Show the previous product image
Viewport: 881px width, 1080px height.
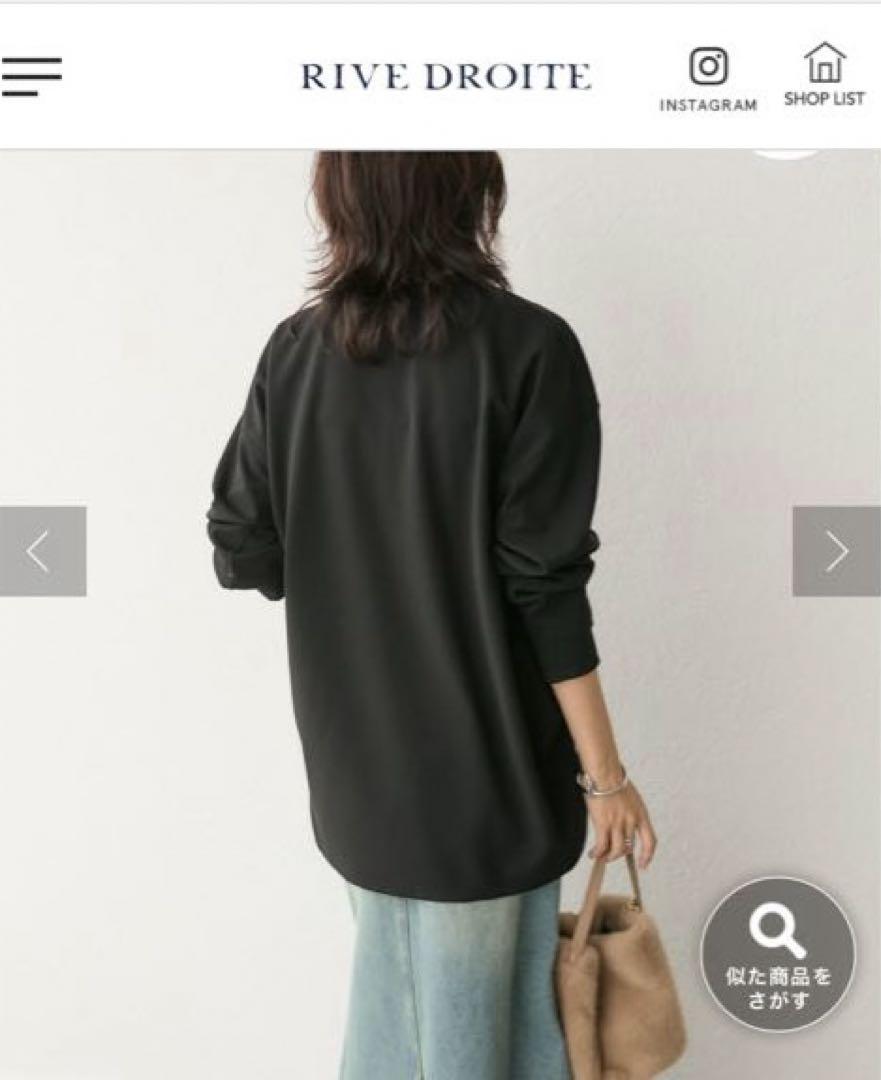[x=42, y=551]
